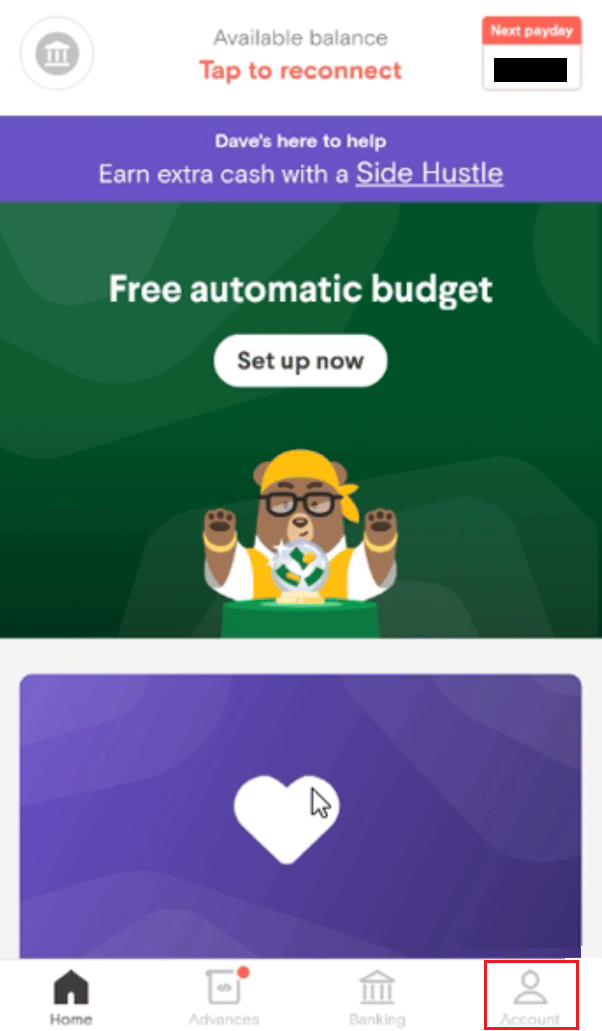
Task: Tap to reconnect the balance
Action: (300, 70)
